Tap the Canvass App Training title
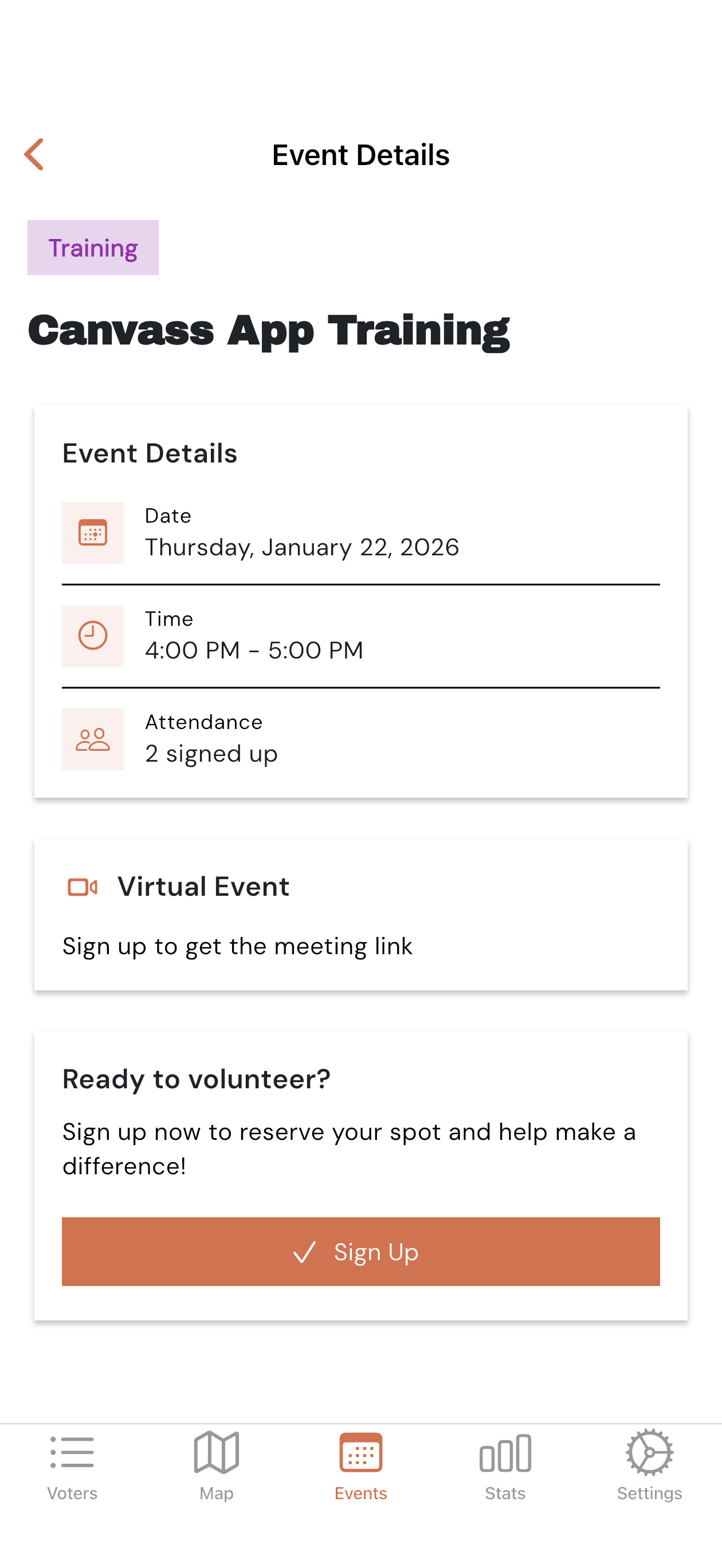This screenshot has width=722, height=1568. click(269, 331)
